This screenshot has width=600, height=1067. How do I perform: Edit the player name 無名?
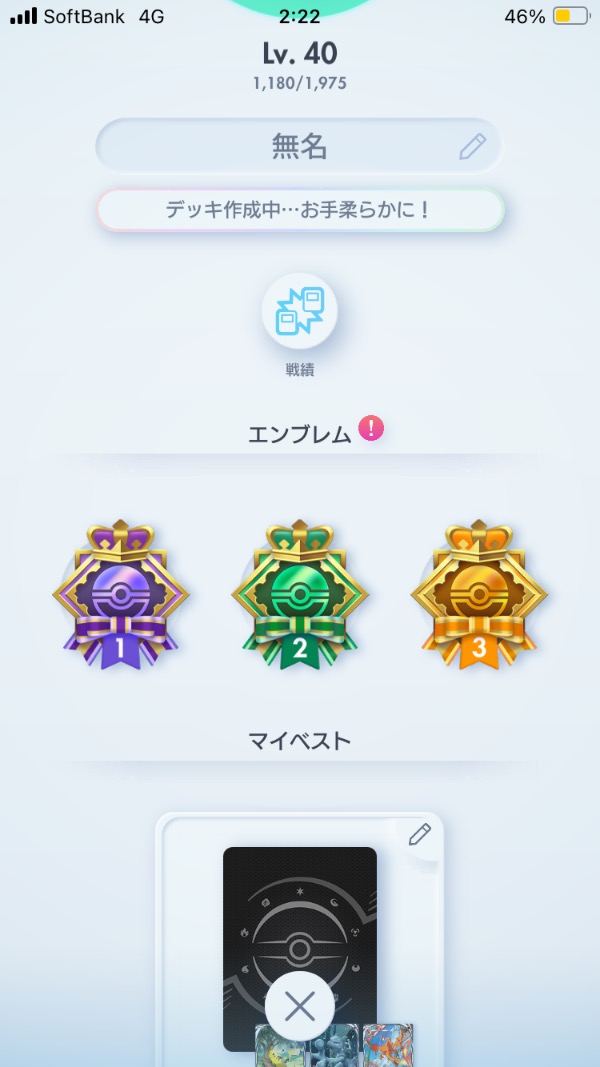click(x=472, y=147)
